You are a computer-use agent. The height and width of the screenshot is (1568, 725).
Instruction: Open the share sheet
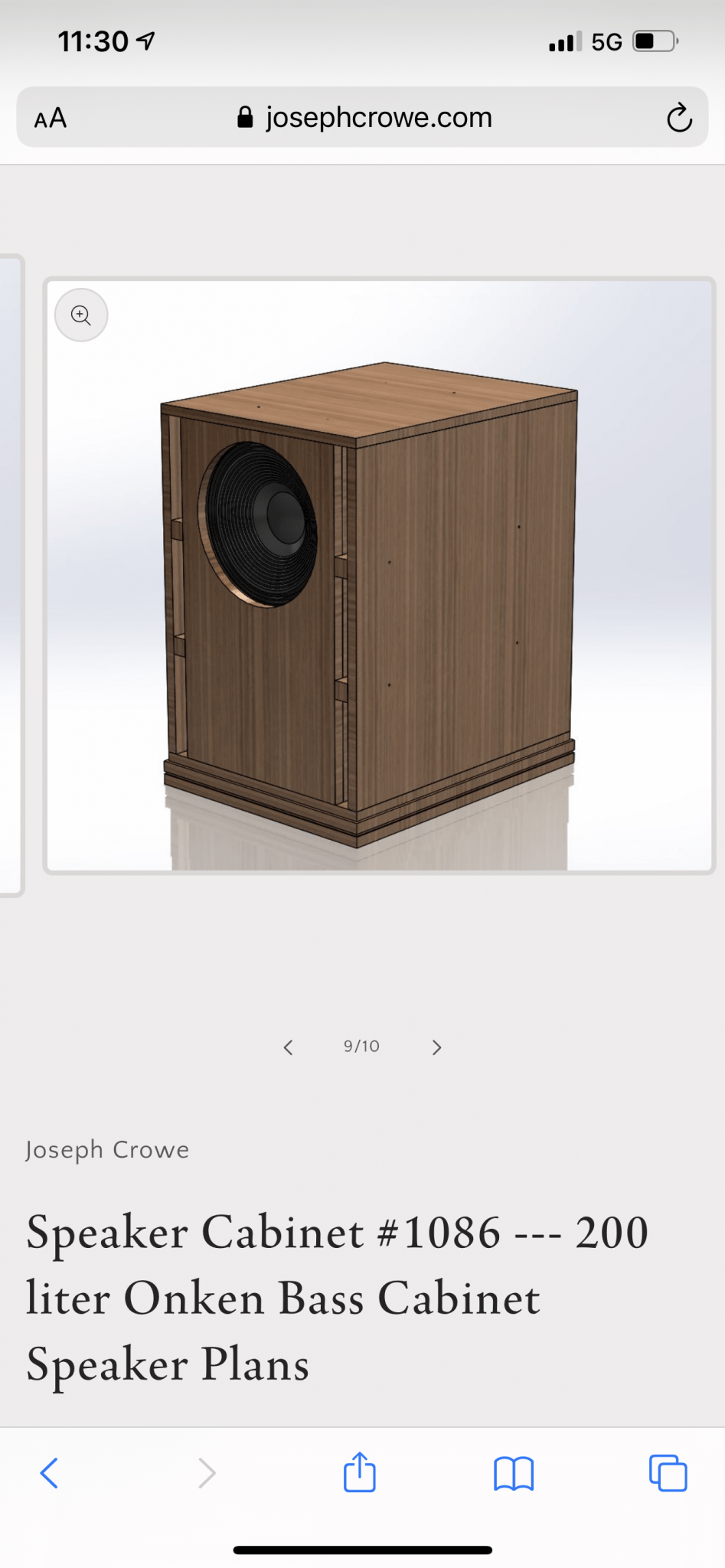click(x=360, y=1472)
